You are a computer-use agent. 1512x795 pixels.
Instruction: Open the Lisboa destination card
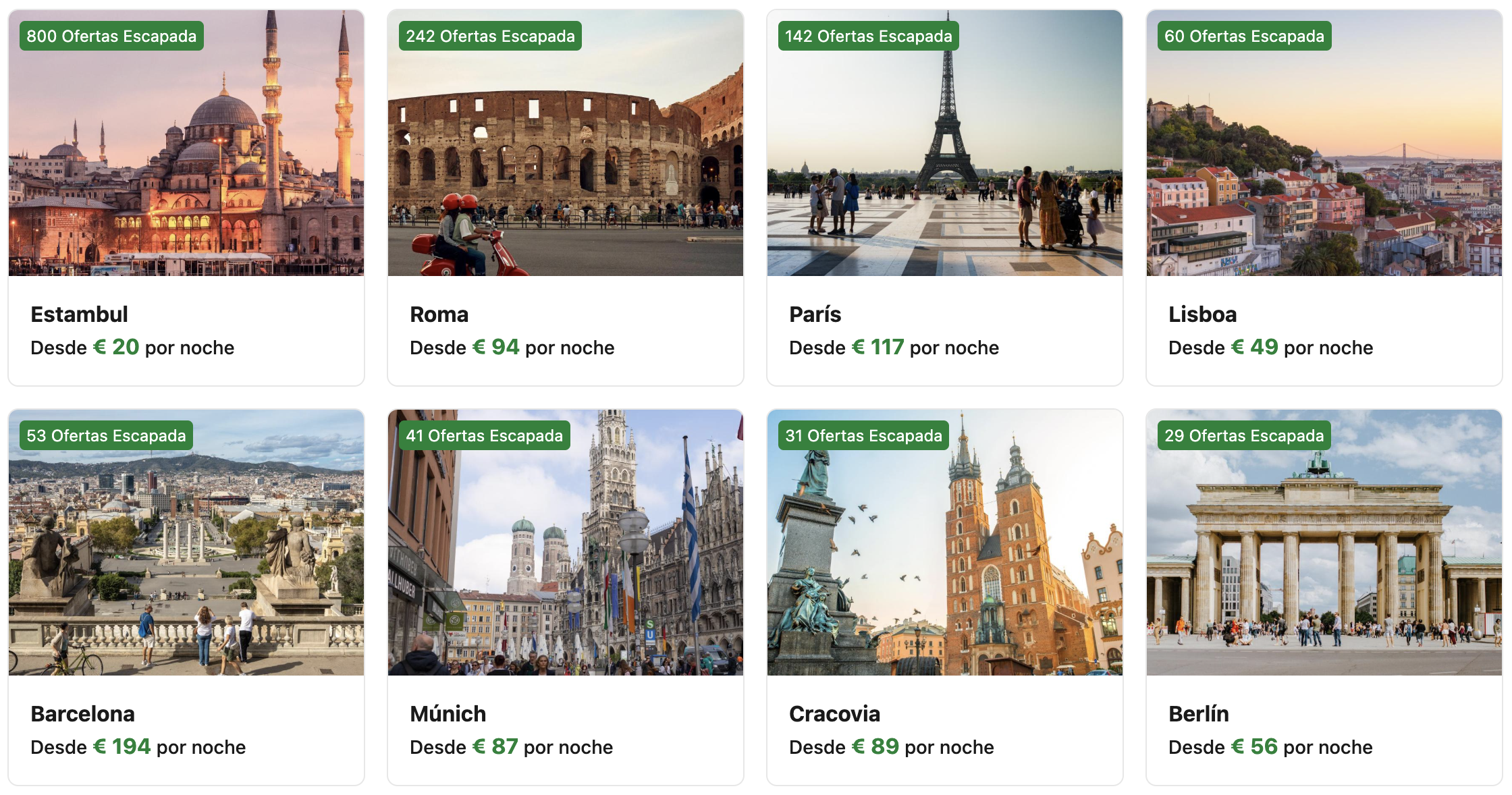[1324, 197]
